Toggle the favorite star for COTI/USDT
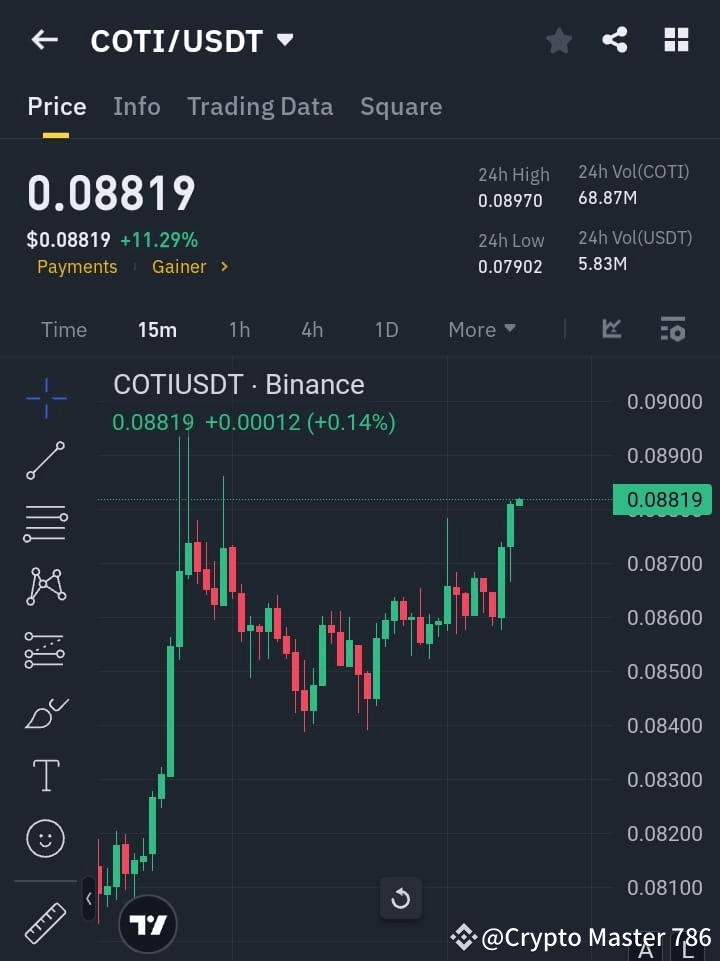The height and width of the screenshot is (961, 720). point(558,40)
